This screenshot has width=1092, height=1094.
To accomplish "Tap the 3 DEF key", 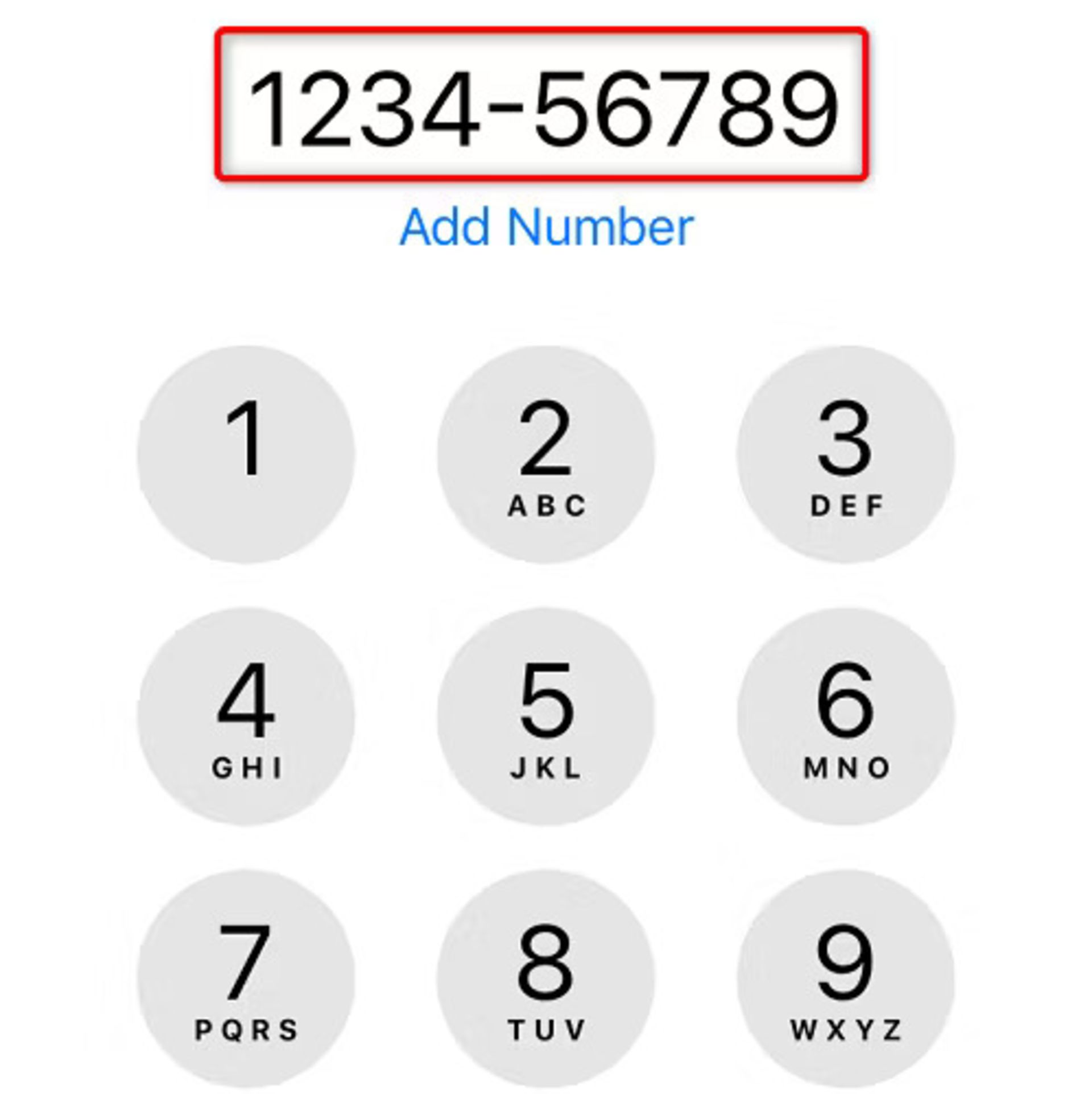I will click(845, 454).
